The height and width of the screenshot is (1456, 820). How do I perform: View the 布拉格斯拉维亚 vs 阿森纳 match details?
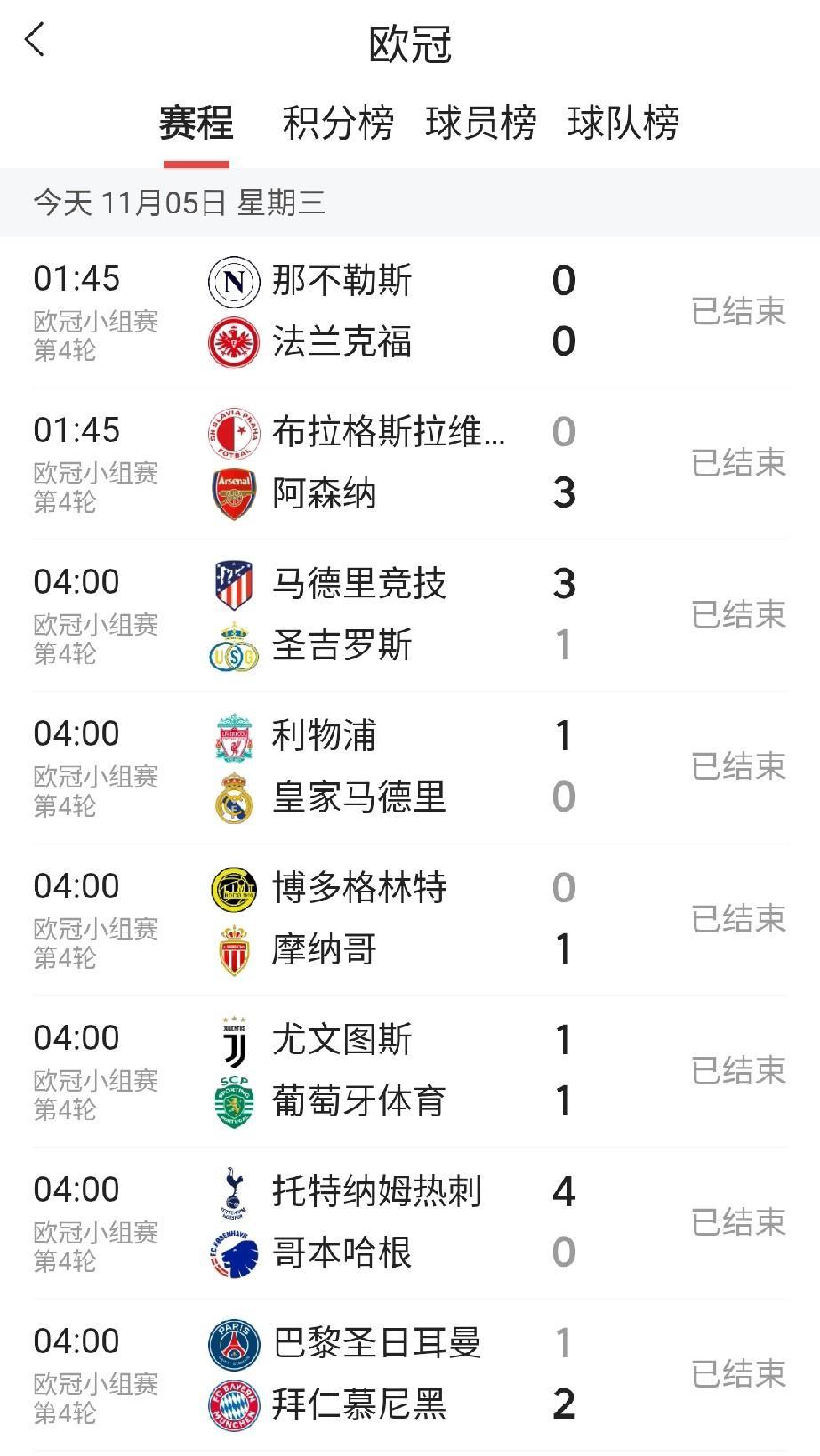point(409,463)
